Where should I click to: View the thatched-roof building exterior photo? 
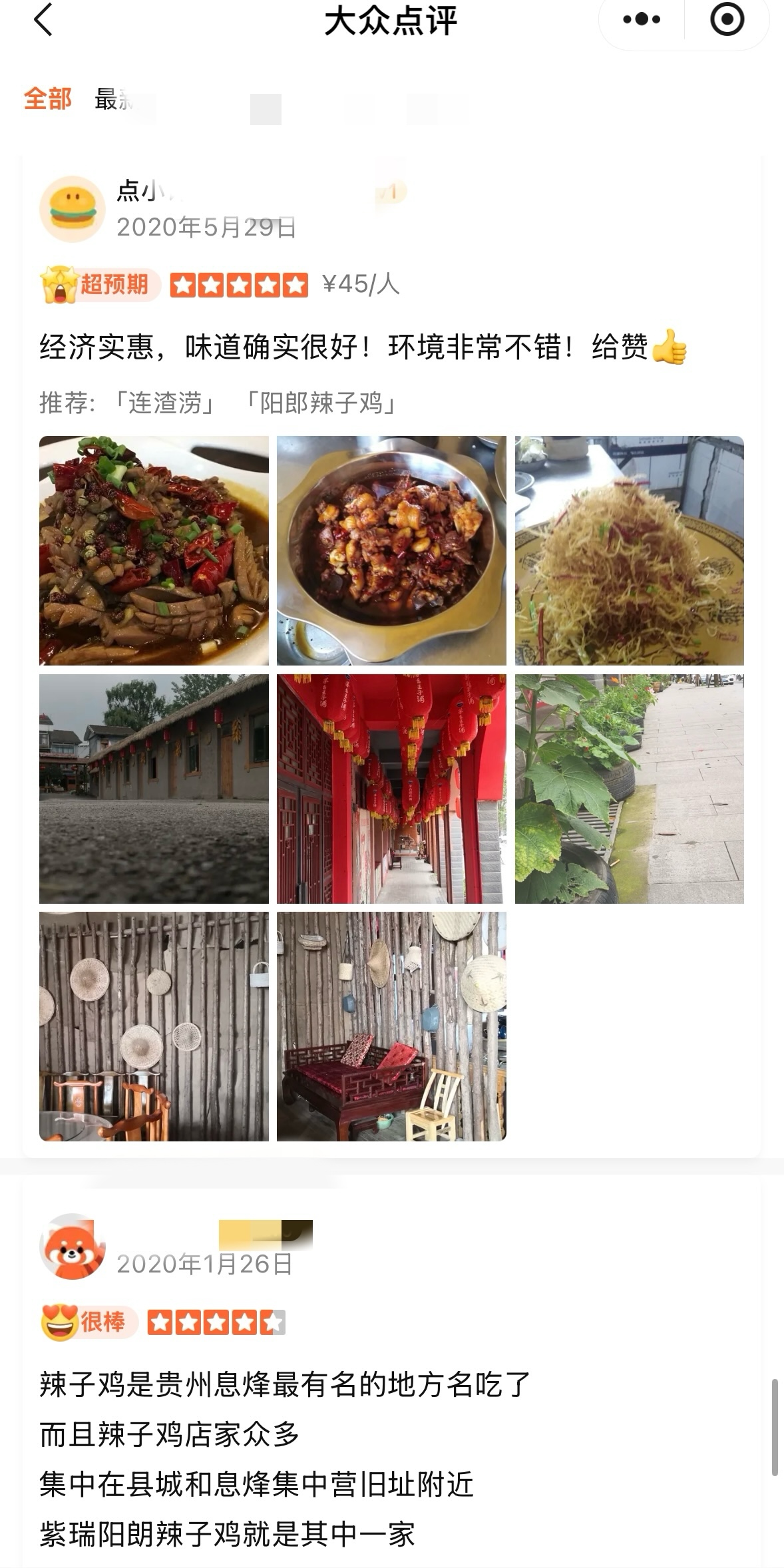154,789
